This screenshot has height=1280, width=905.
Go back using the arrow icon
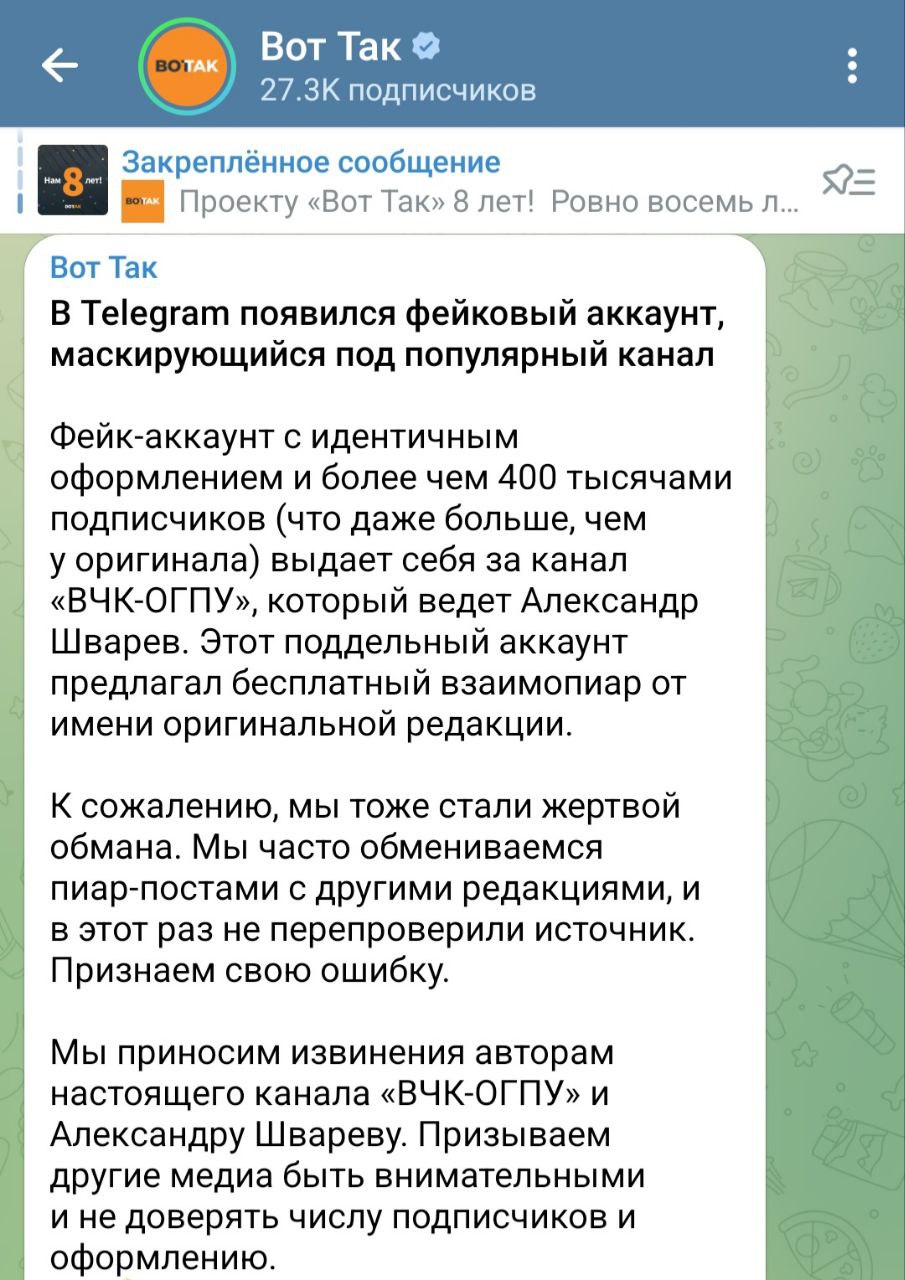(x=62, y=66)
